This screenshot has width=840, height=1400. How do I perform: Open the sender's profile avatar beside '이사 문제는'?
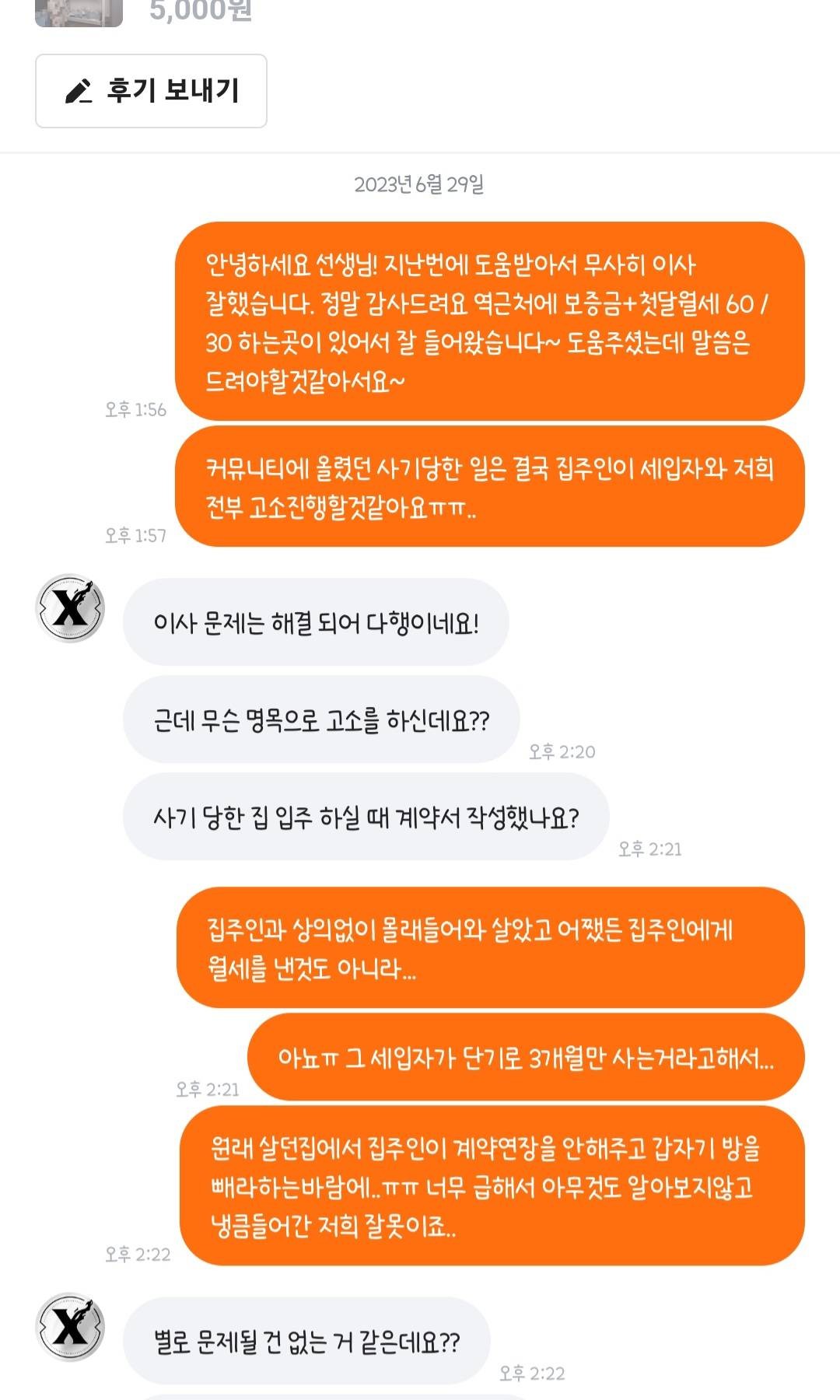(x=71, y=608)
